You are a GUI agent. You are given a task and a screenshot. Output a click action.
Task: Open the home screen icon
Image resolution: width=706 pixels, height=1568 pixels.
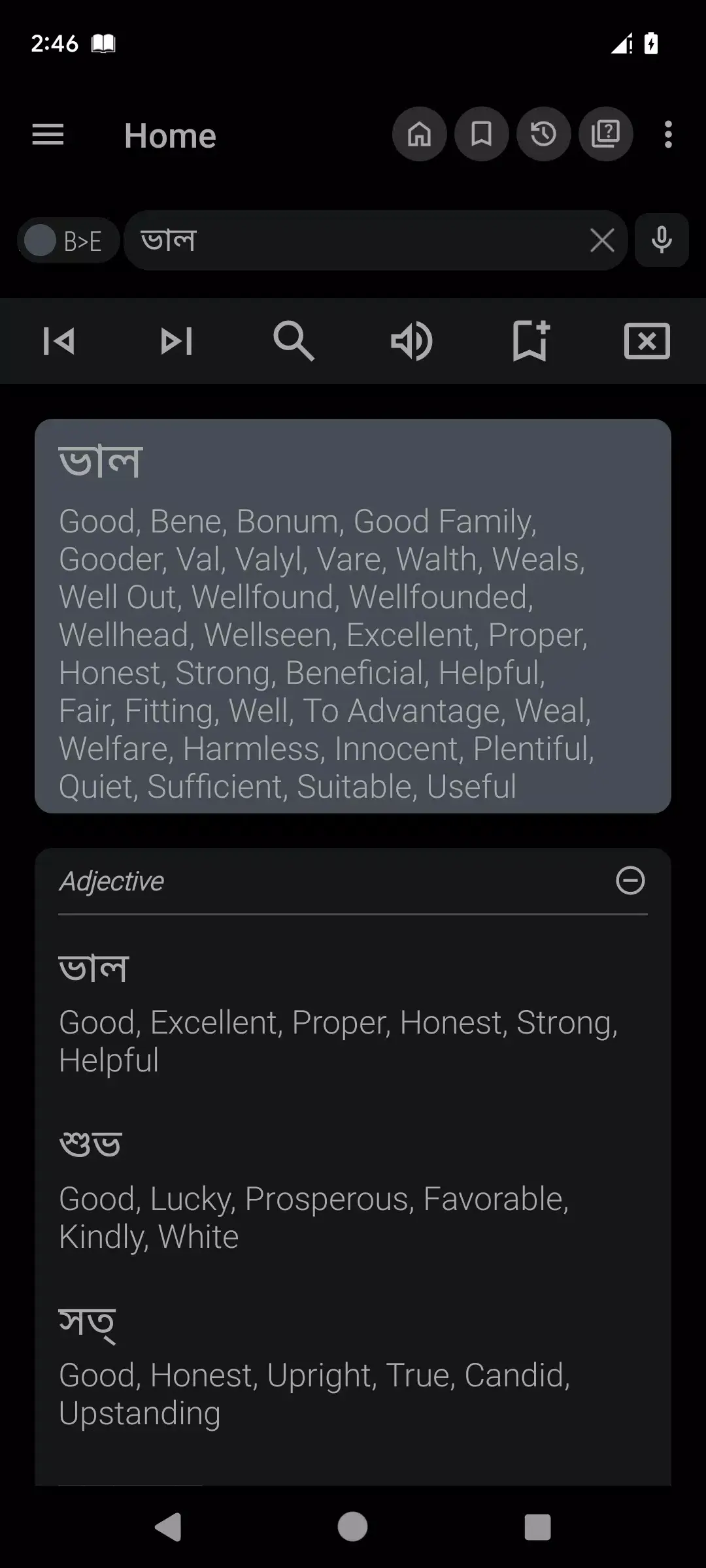420,135
